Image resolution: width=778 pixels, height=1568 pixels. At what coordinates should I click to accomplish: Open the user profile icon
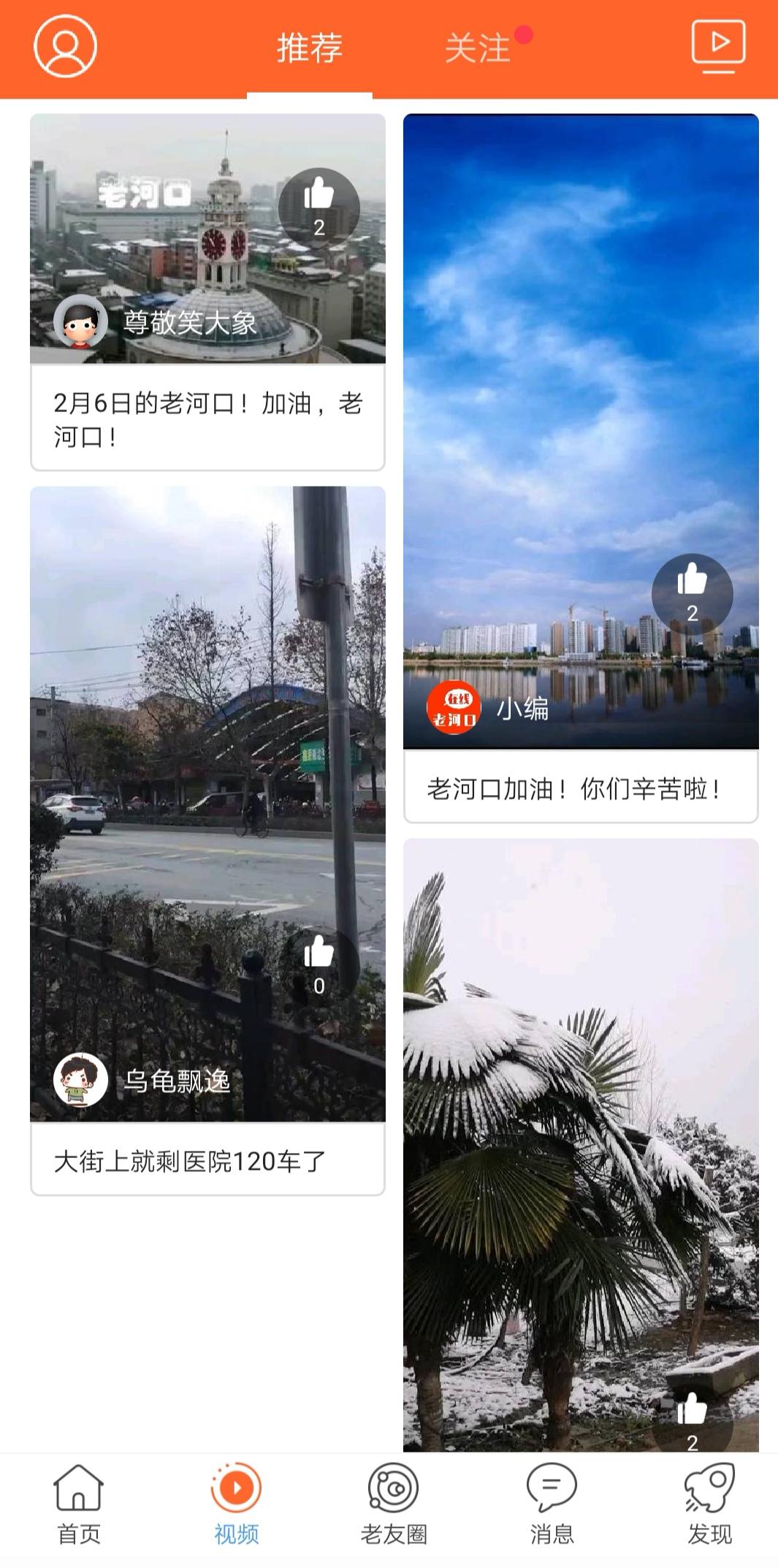pos(65,47)
